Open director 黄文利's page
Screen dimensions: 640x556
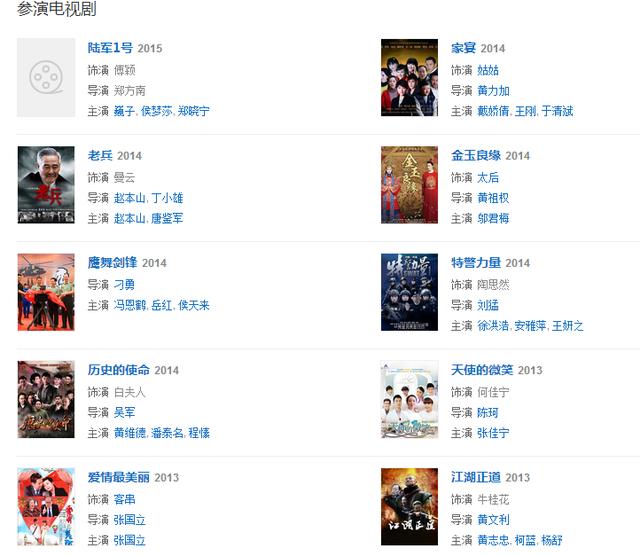point(493,519)
